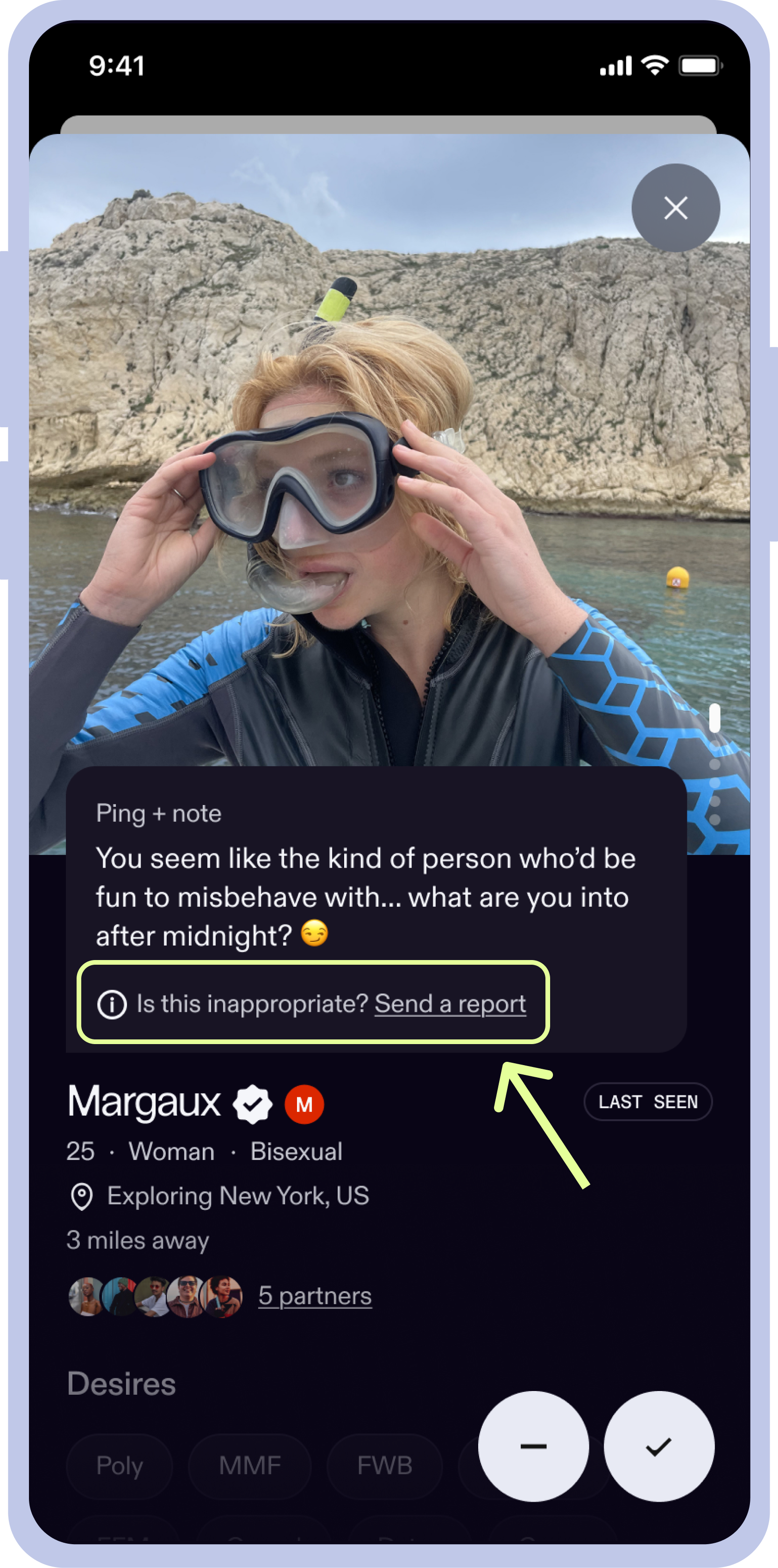Tap the Last Seen badge
This screenshot has width=778, height=1568.
click(648, 1102)
